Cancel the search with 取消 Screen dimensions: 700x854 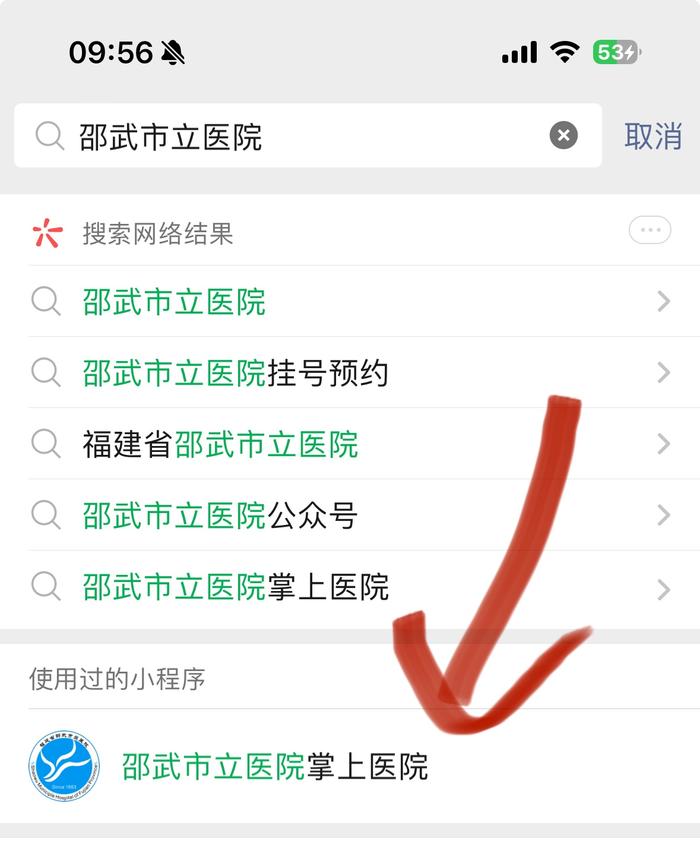pyautogui.click(x=652, y=136)
